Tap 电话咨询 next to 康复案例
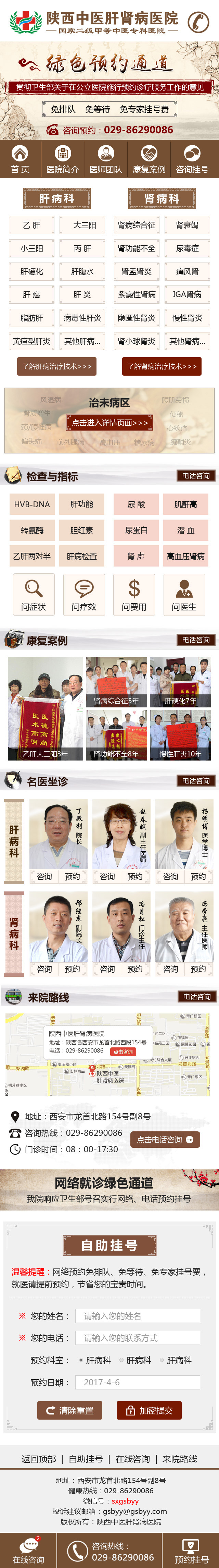The image size is (219, 1568). coord(196,640)
